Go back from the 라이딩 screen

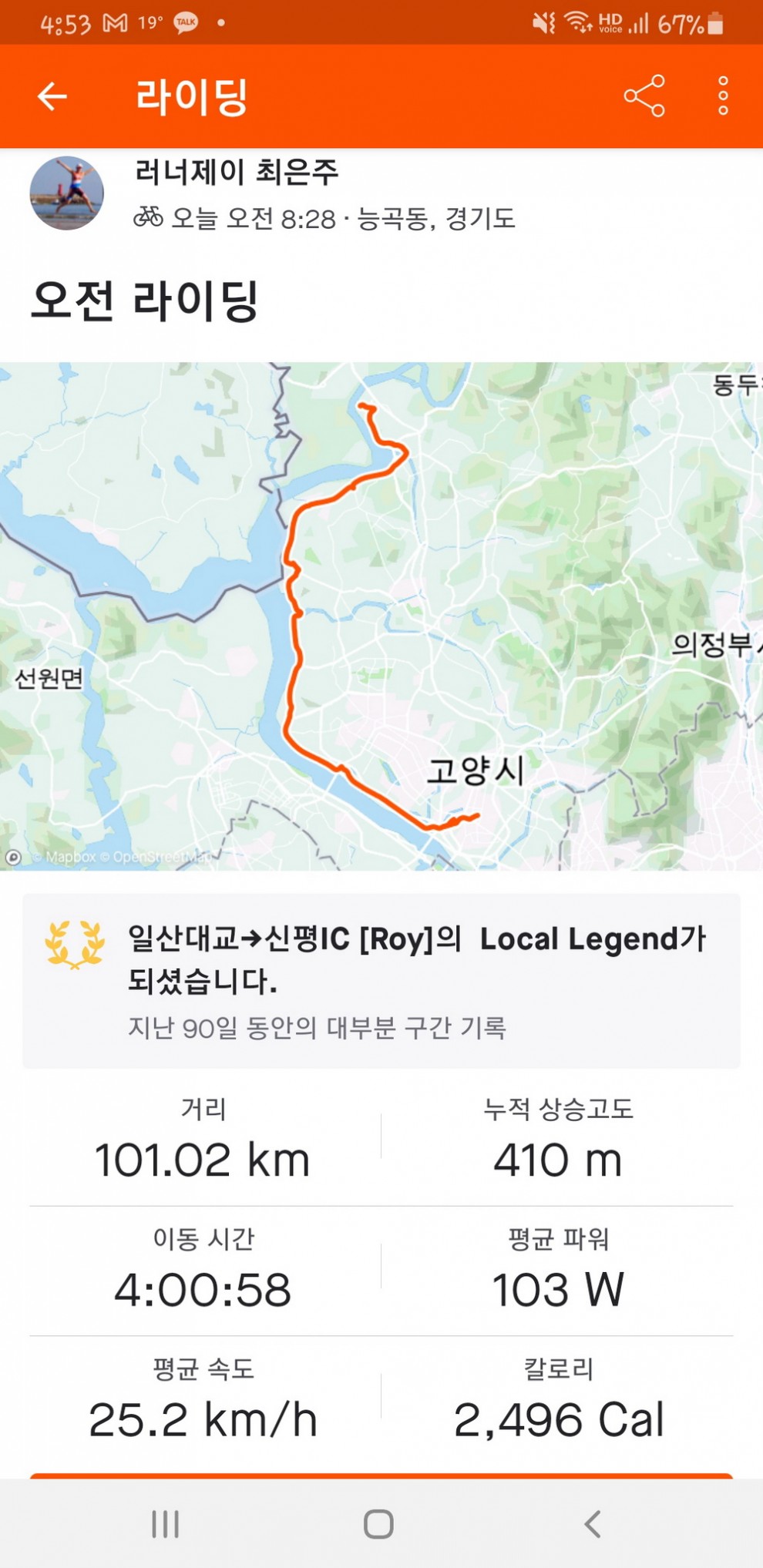click(52, 97)
